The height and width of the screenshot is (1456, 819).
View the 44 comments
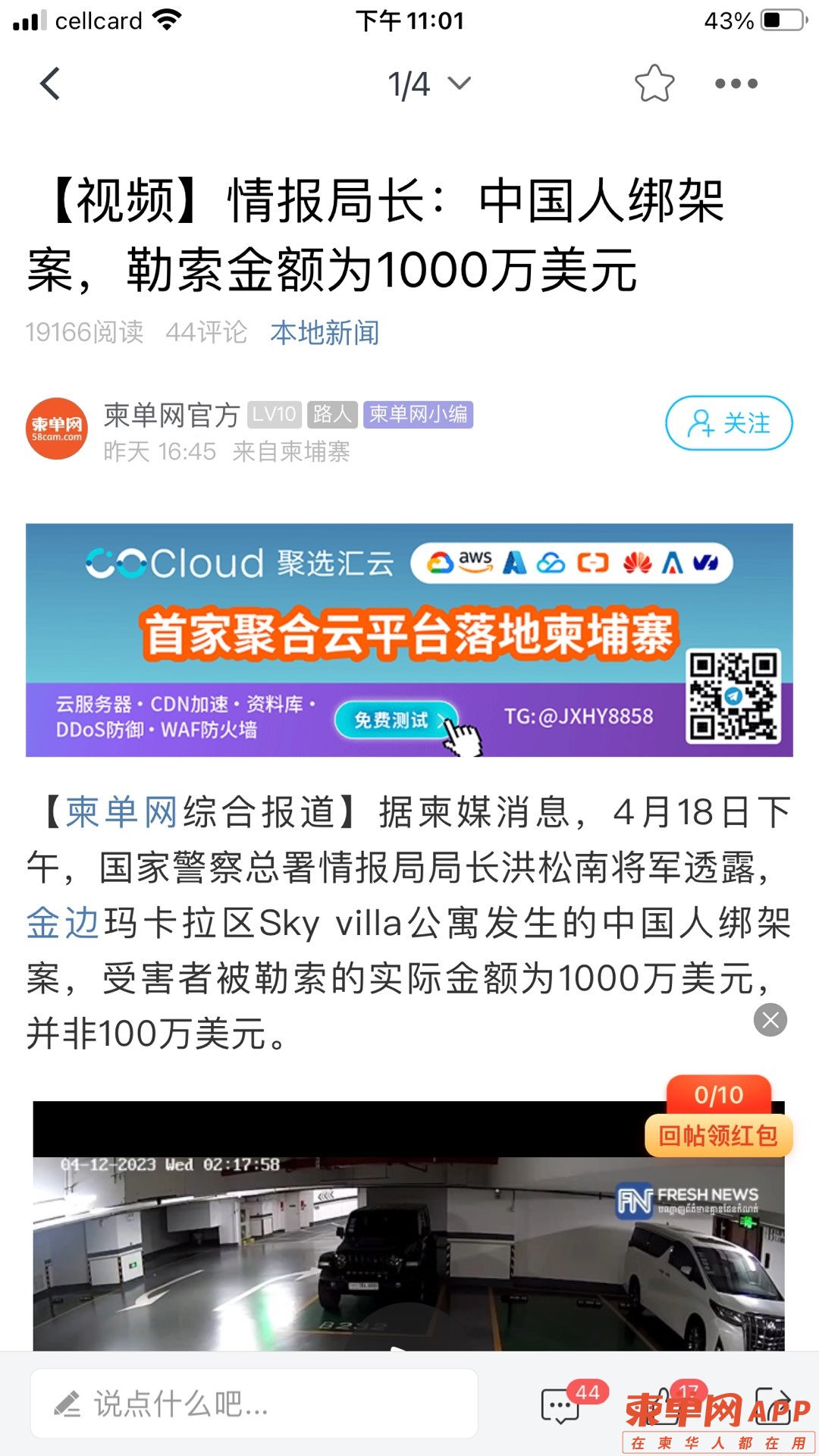(x=563, y=1405)
